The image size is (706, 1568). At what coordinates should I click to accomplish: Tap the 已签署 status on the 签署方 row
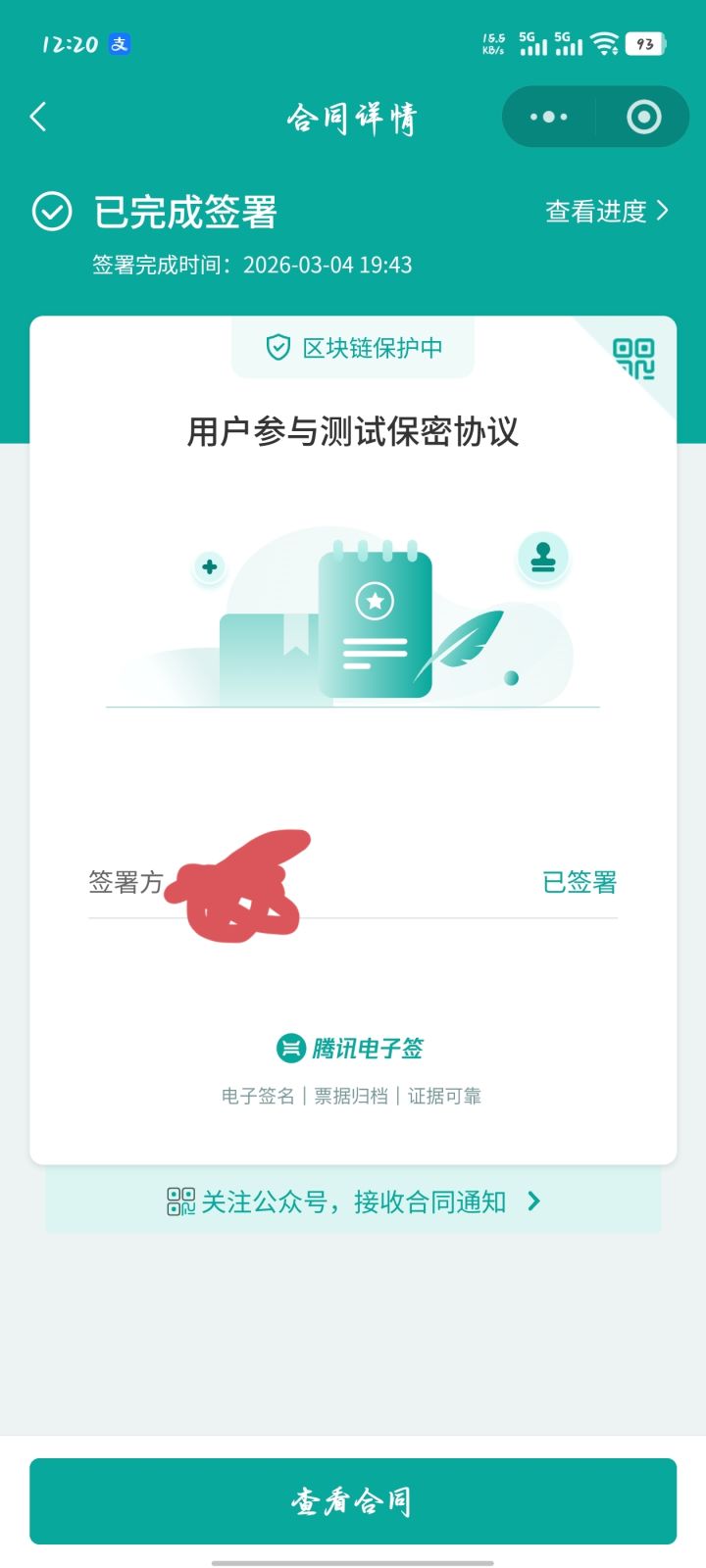coord(579,883)
